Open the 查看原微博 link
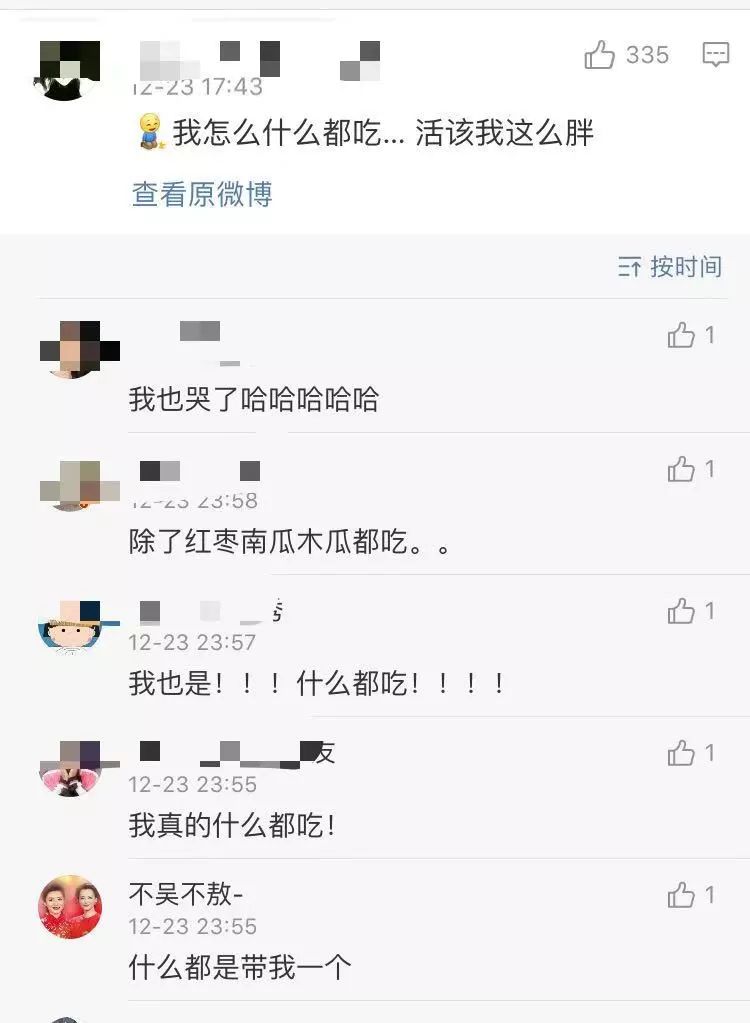The height and width of the screenshot is (1023, 750). (x=202, y=194)
